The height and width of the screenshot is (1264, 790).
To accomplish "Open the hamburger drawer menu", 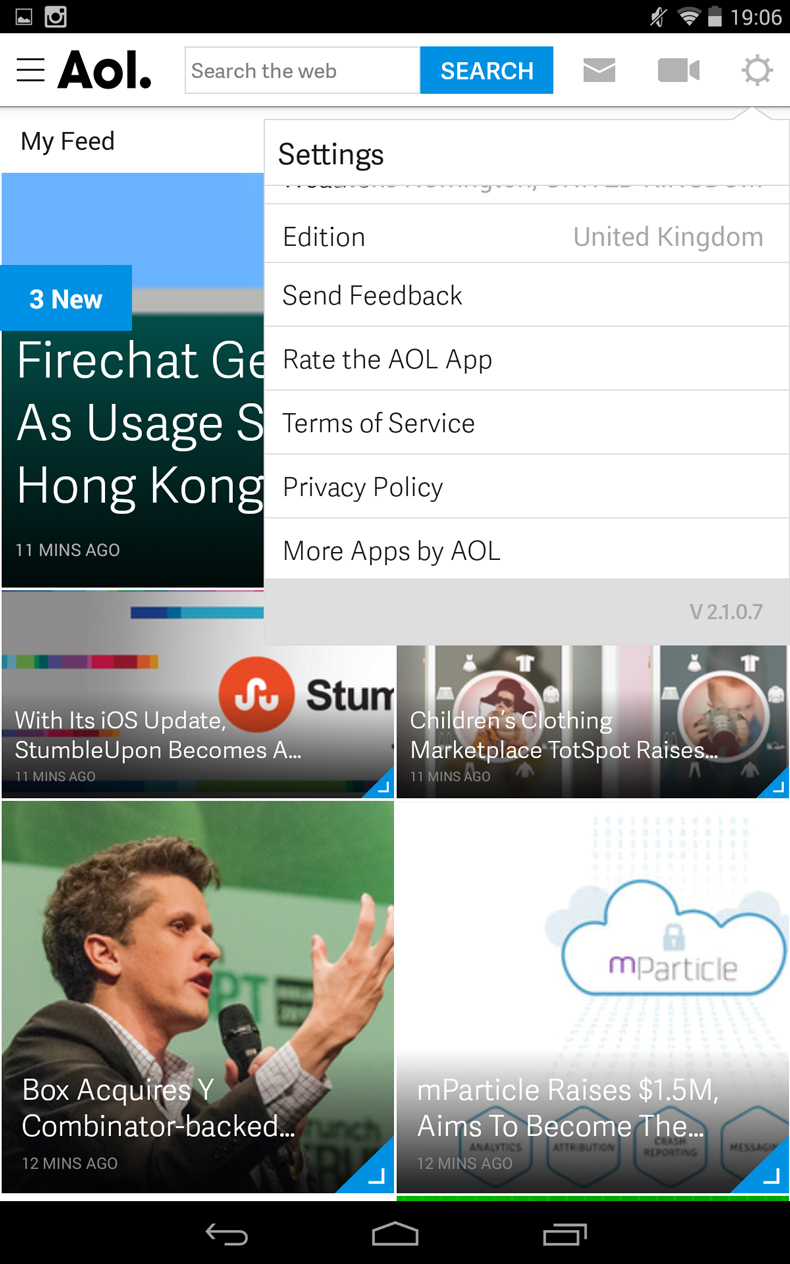I will 31,70.
